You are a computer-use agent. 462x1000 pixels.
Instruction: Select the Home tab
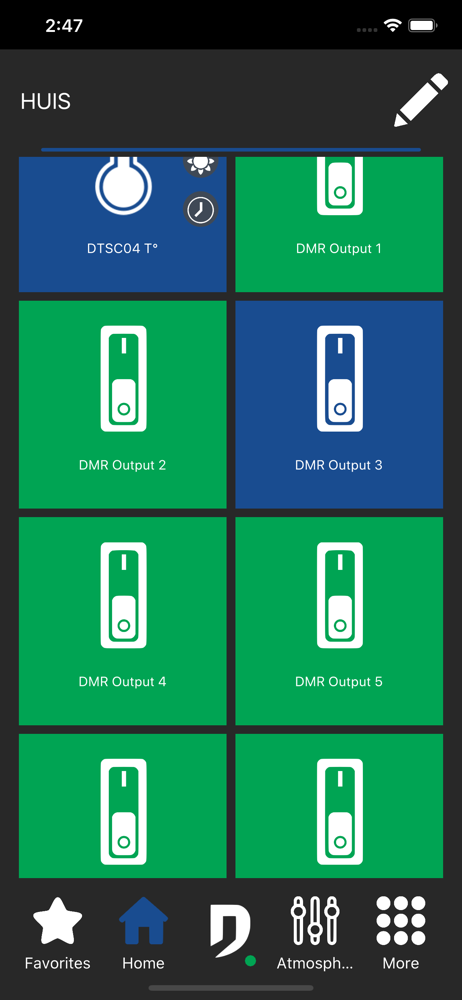coord(144,933)
